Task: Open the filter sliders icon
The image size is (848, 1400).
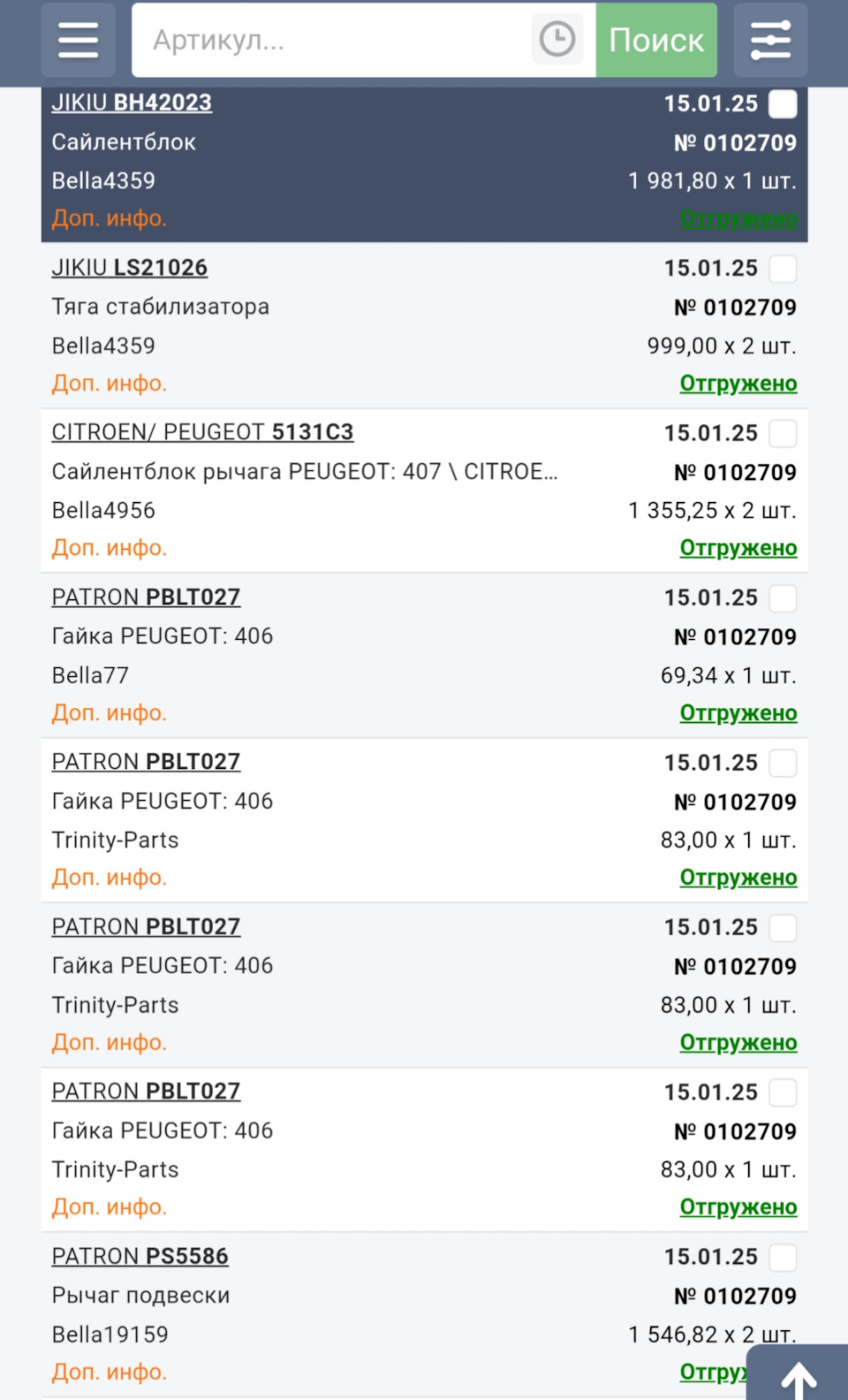Action: [769, 40]
